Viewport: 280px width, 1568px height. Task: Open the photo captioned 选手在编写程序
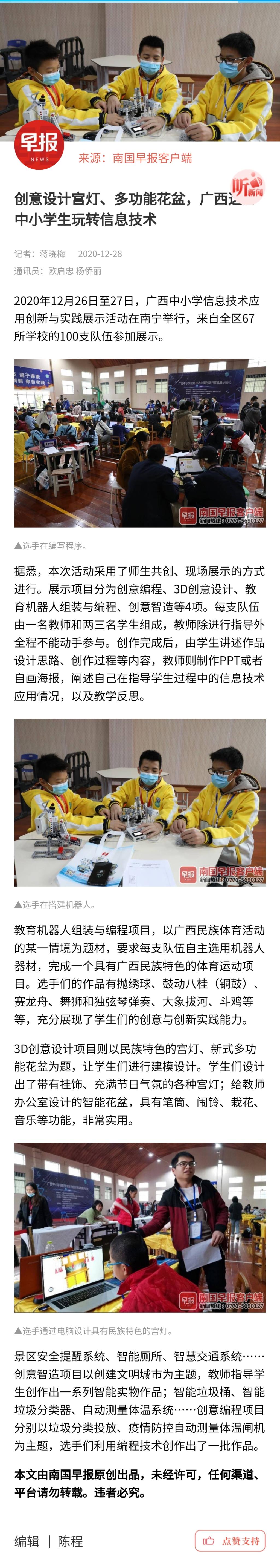coord(140,442)
